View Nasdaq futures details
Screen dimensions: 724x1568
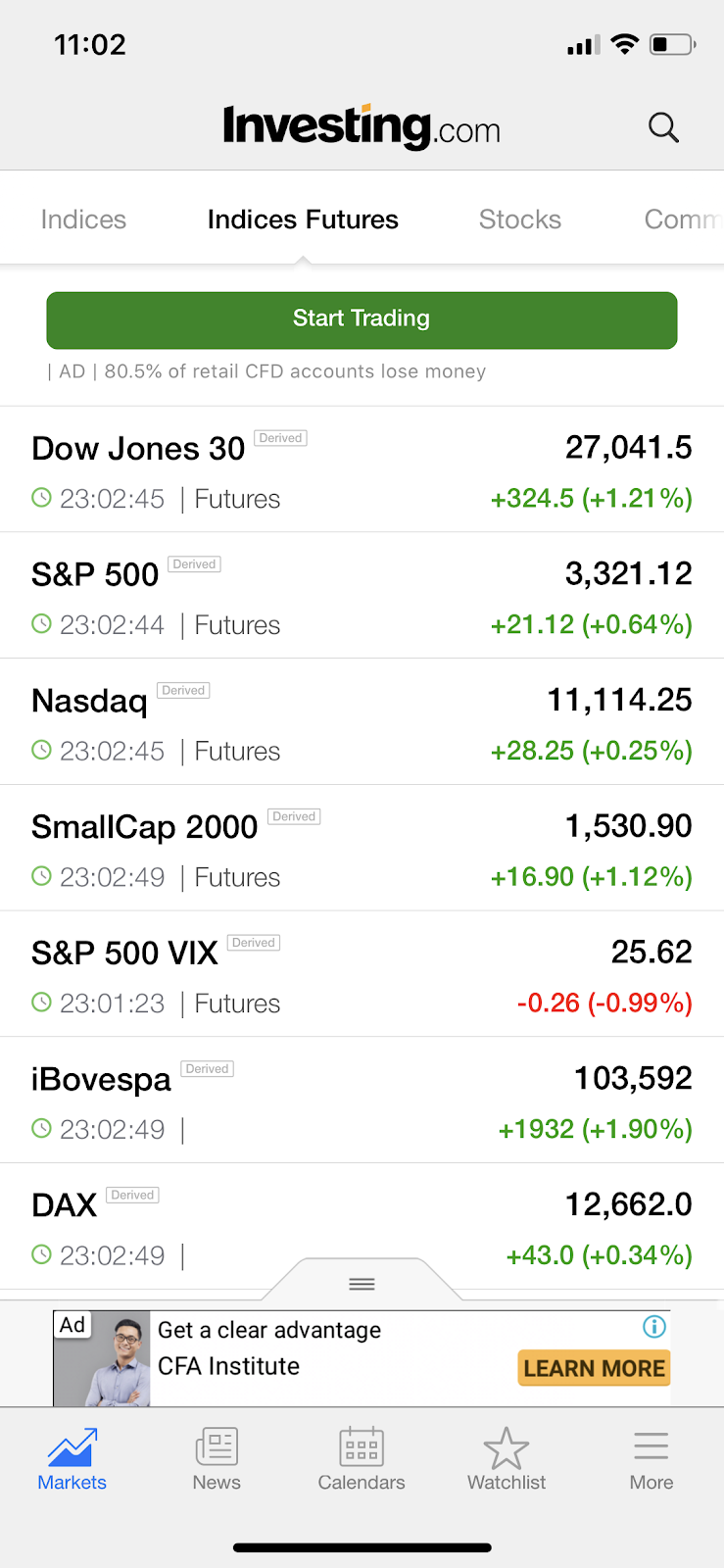362,722
